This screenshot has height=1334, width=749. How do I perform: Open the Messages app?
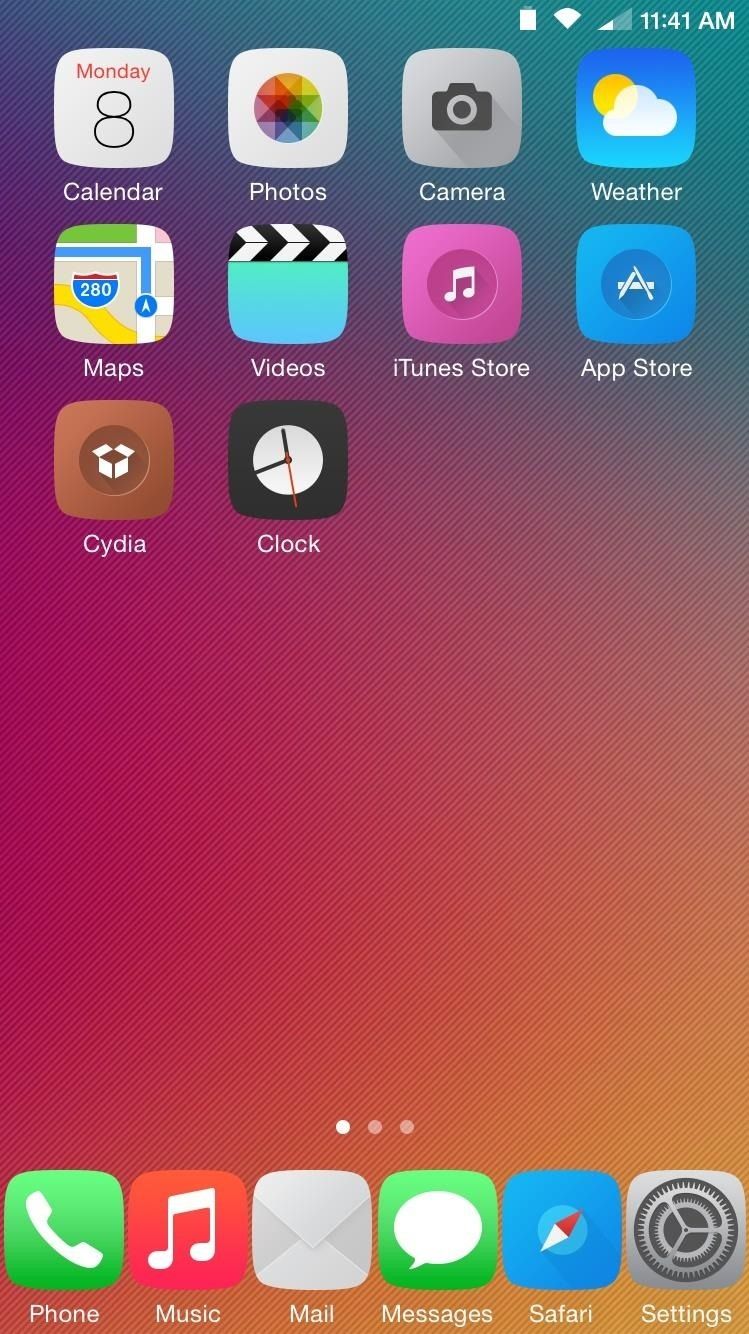(437, 1230)
